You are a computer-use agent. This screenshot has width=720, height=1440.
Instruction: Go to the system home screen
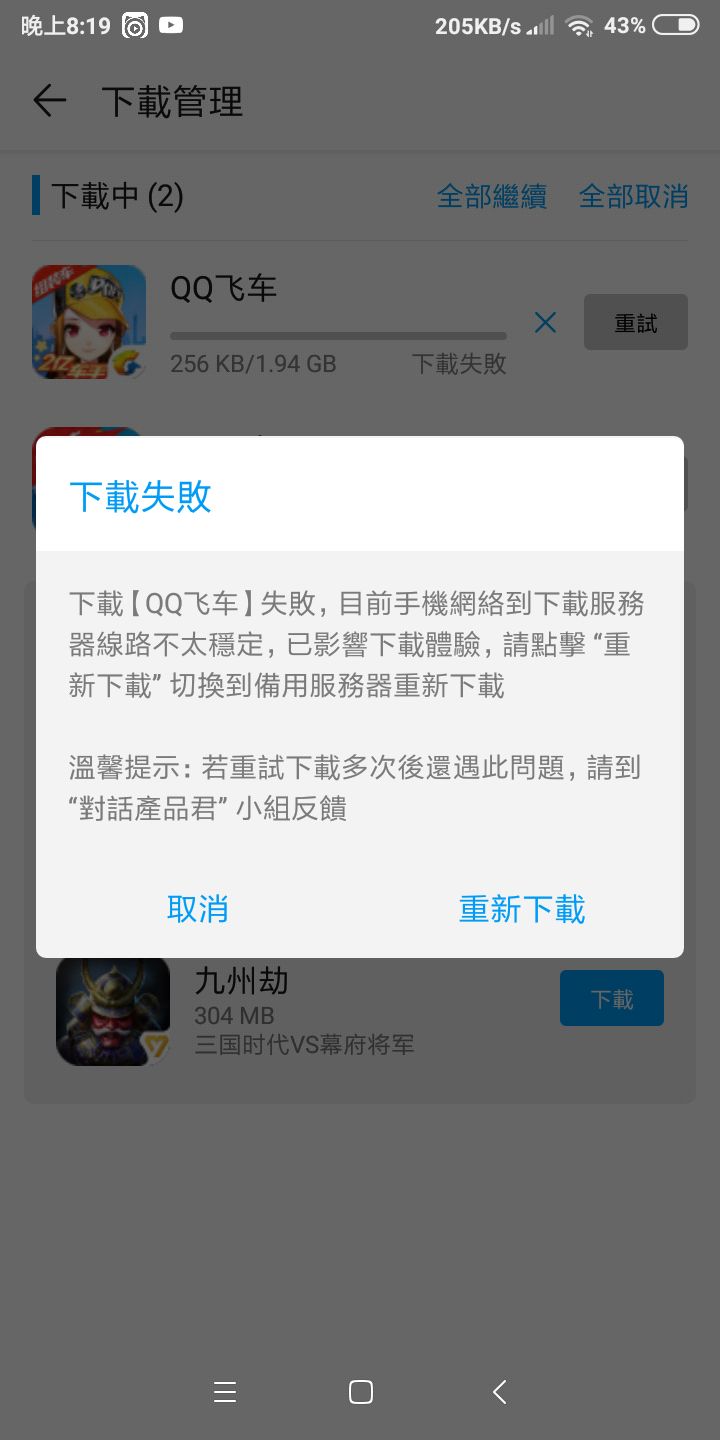click(x=360, y=1391)
